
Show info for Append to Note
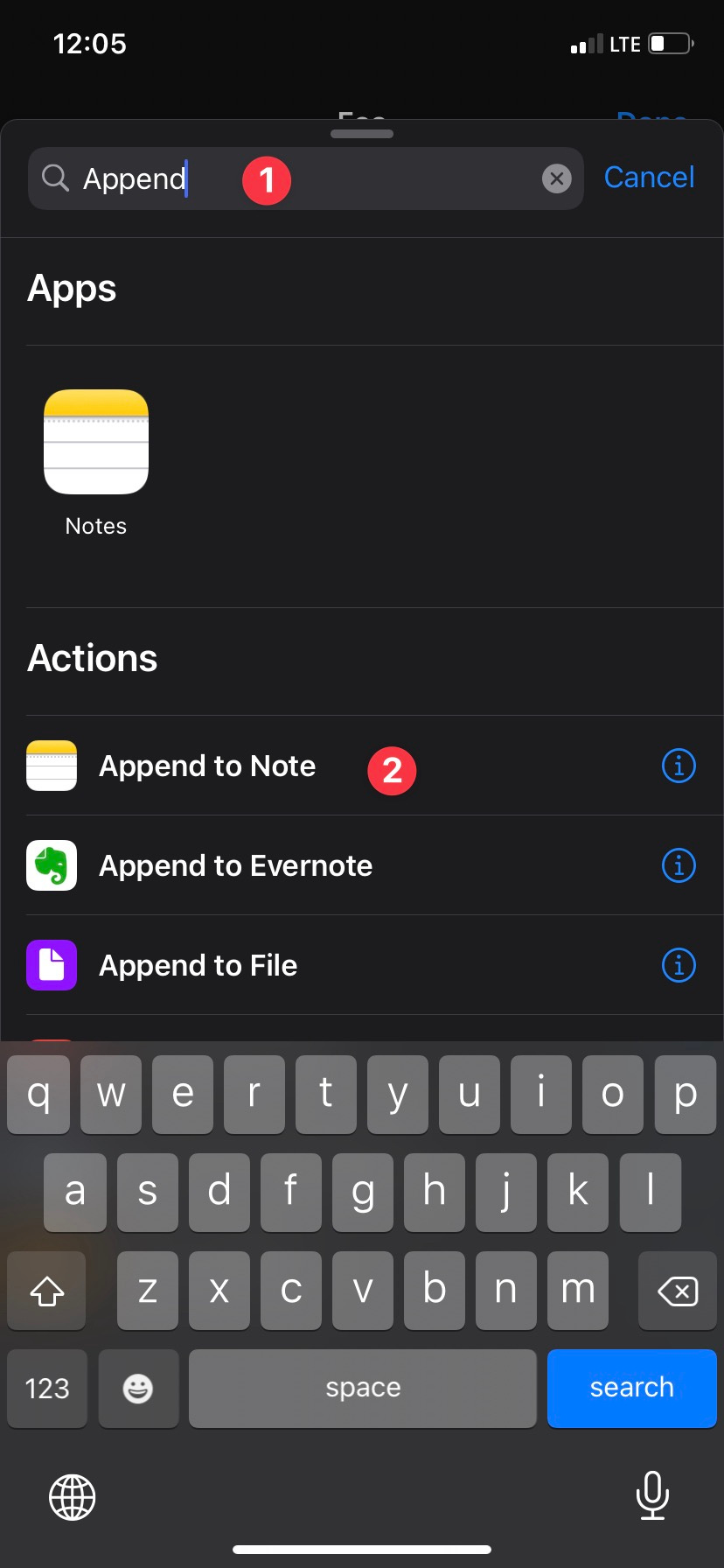[679, 766]
